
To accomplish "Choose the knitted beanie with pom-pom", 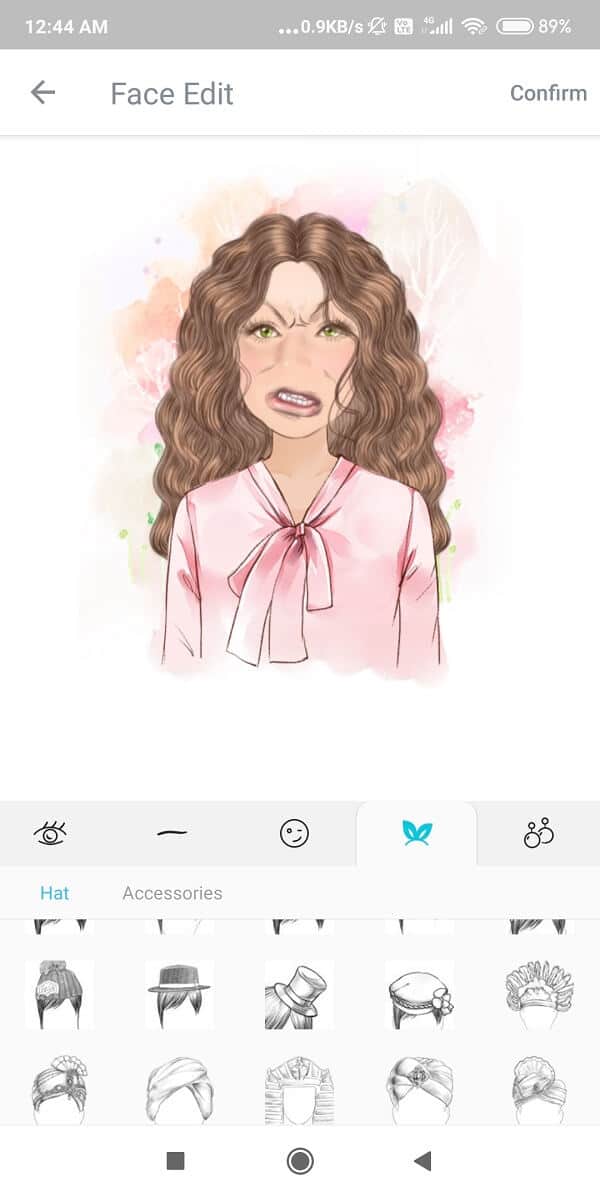I will [59, 994].
